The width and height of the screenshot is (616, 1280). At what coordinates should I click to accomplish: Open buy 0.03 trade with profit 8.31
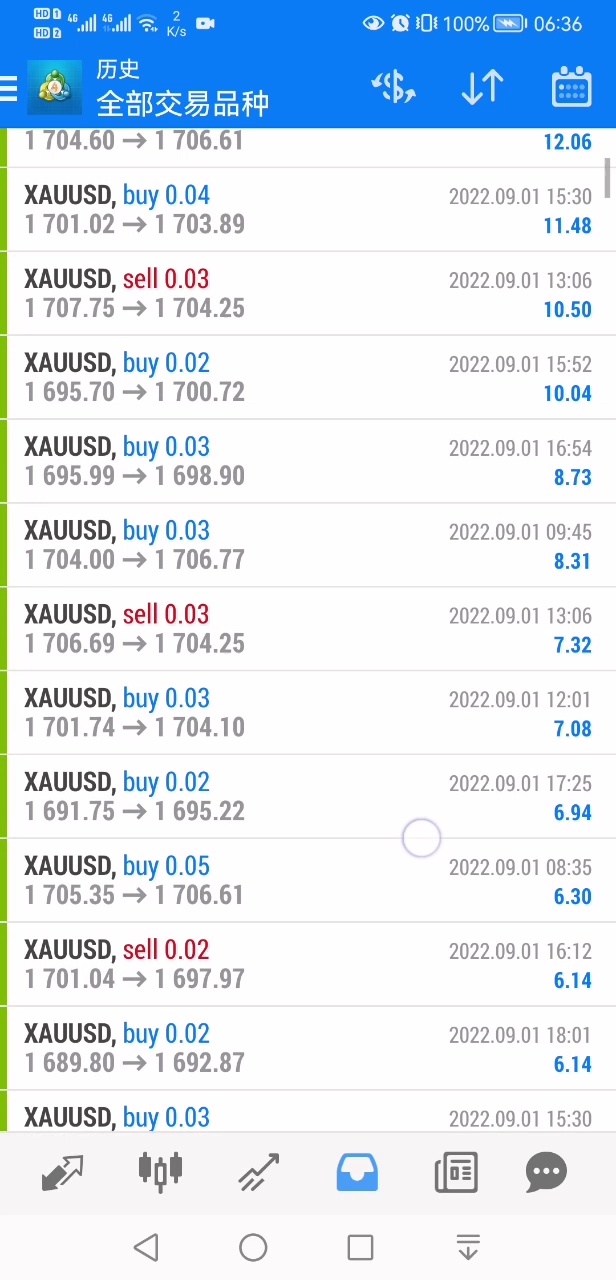point(308,546)
